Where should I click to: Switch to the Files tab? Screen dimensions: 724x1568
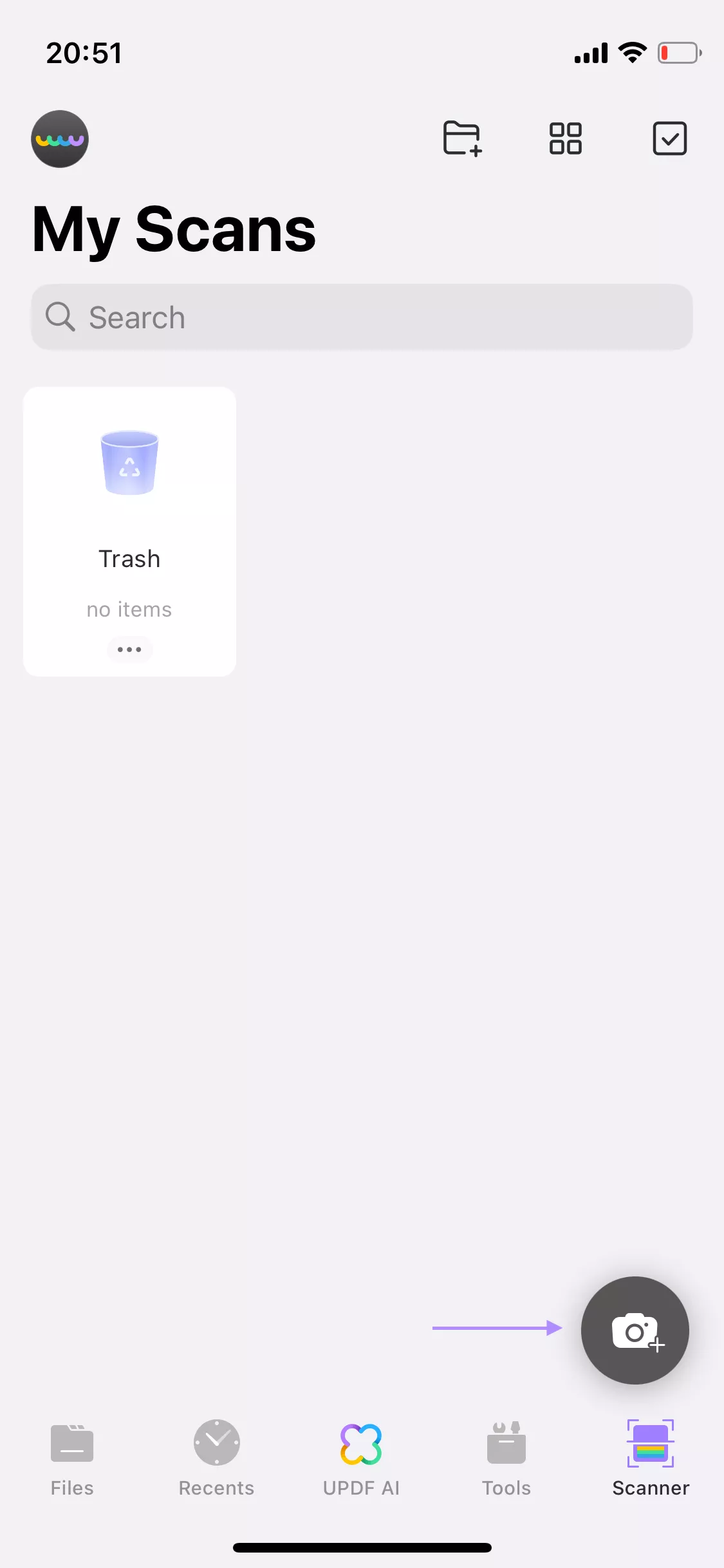[x=72, y=1459]
